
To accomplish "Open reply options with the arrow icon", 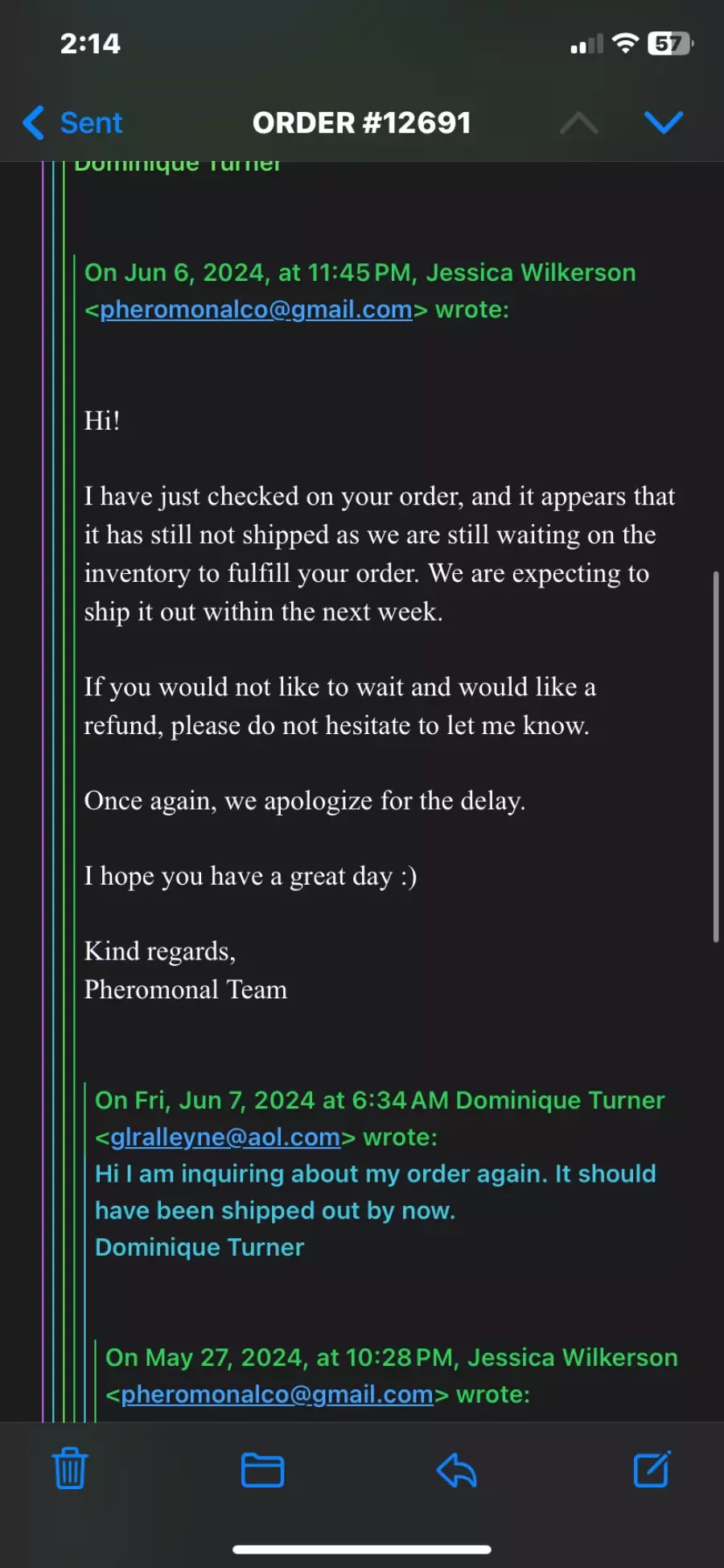I will 456,1470.
